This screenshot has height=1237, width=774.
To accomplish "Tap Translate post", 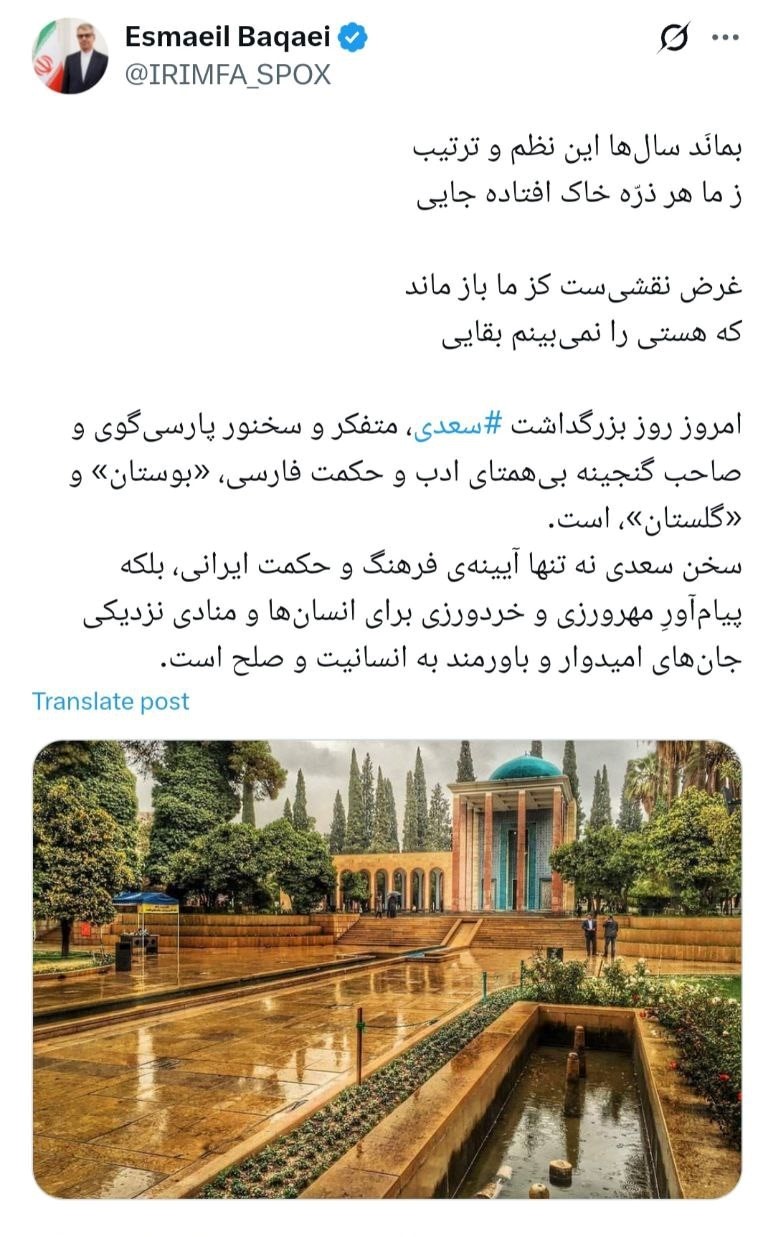I will [x=110, y=701].
